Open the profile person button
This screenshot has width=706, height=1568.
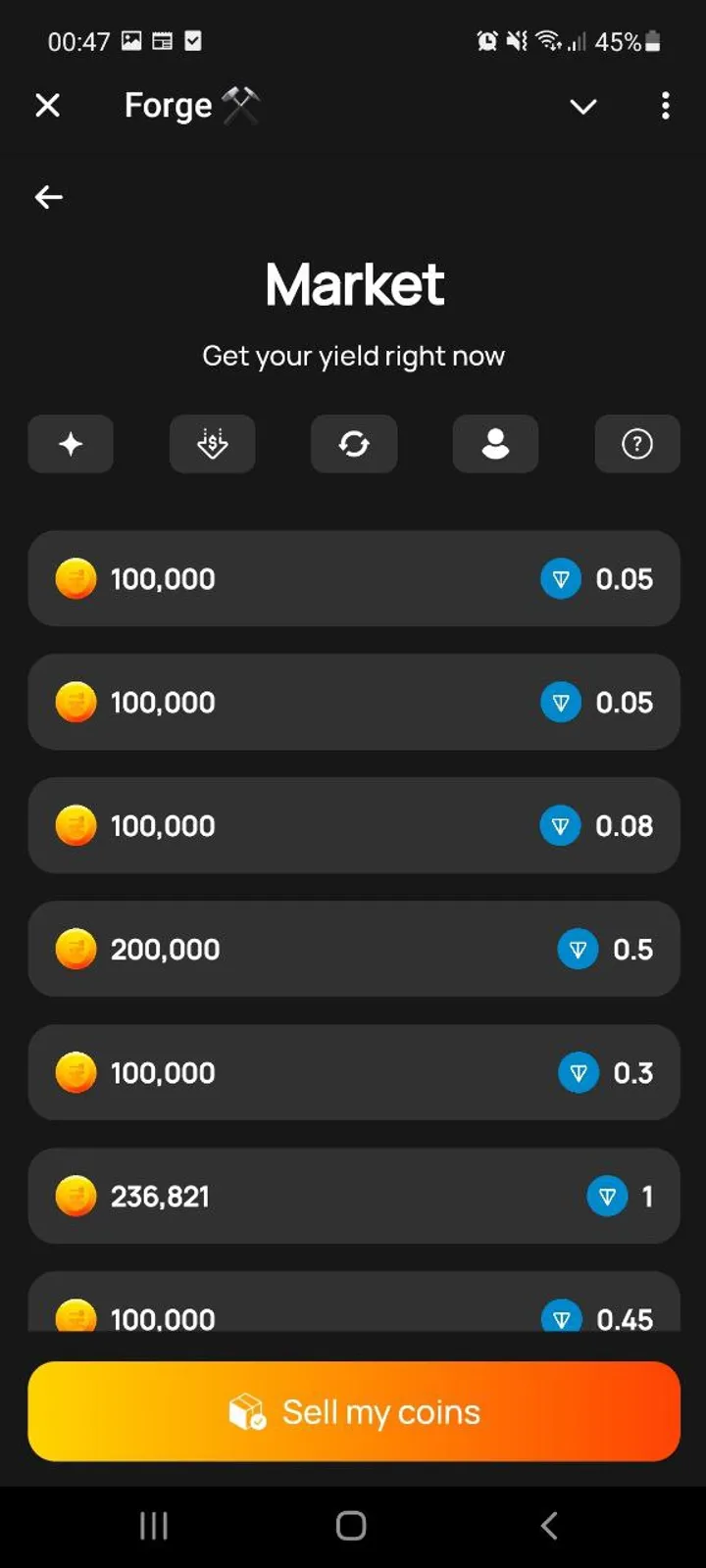495,444
